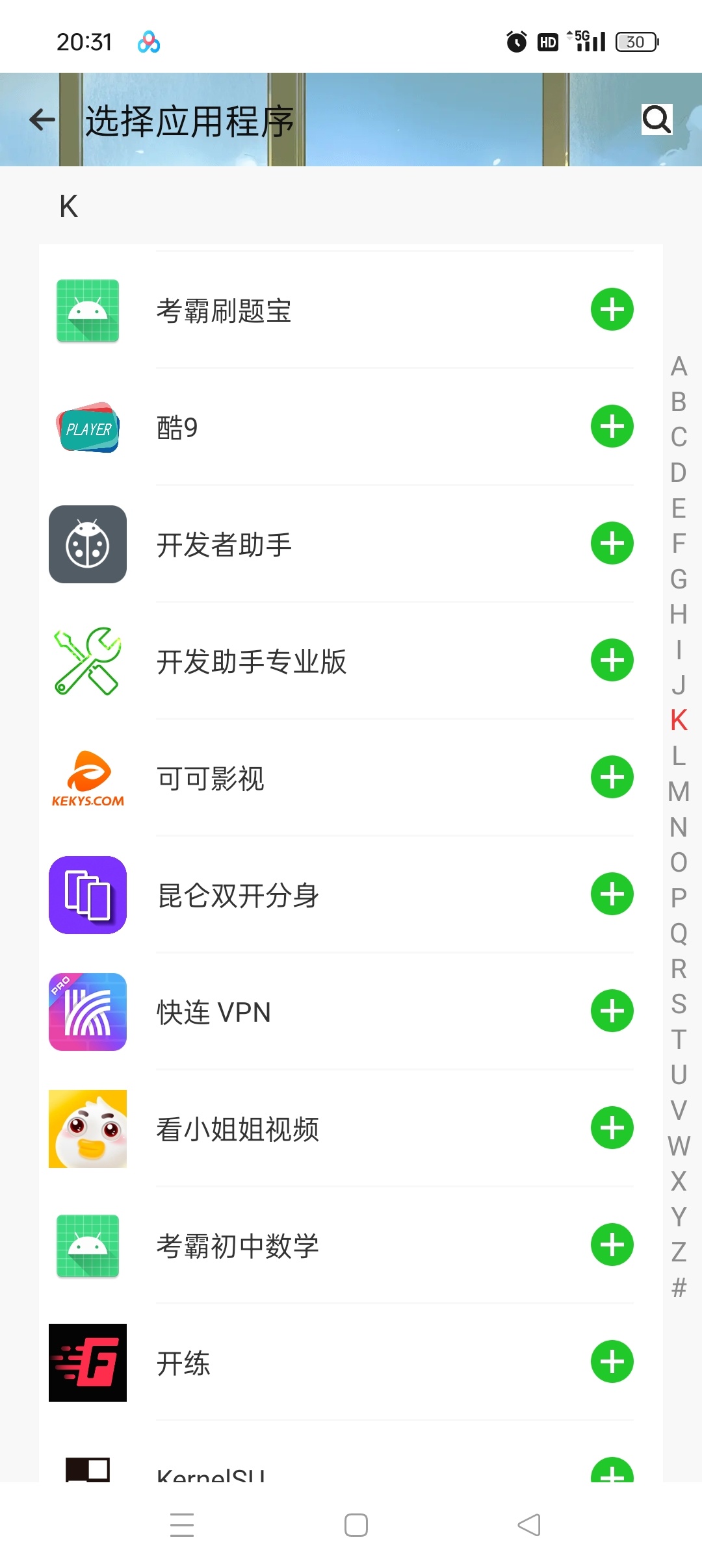The height and width of the screenshot is (1568, 702).
Task: Add 看小姐姐视频 with its plus button
Action: (612, 1128)
